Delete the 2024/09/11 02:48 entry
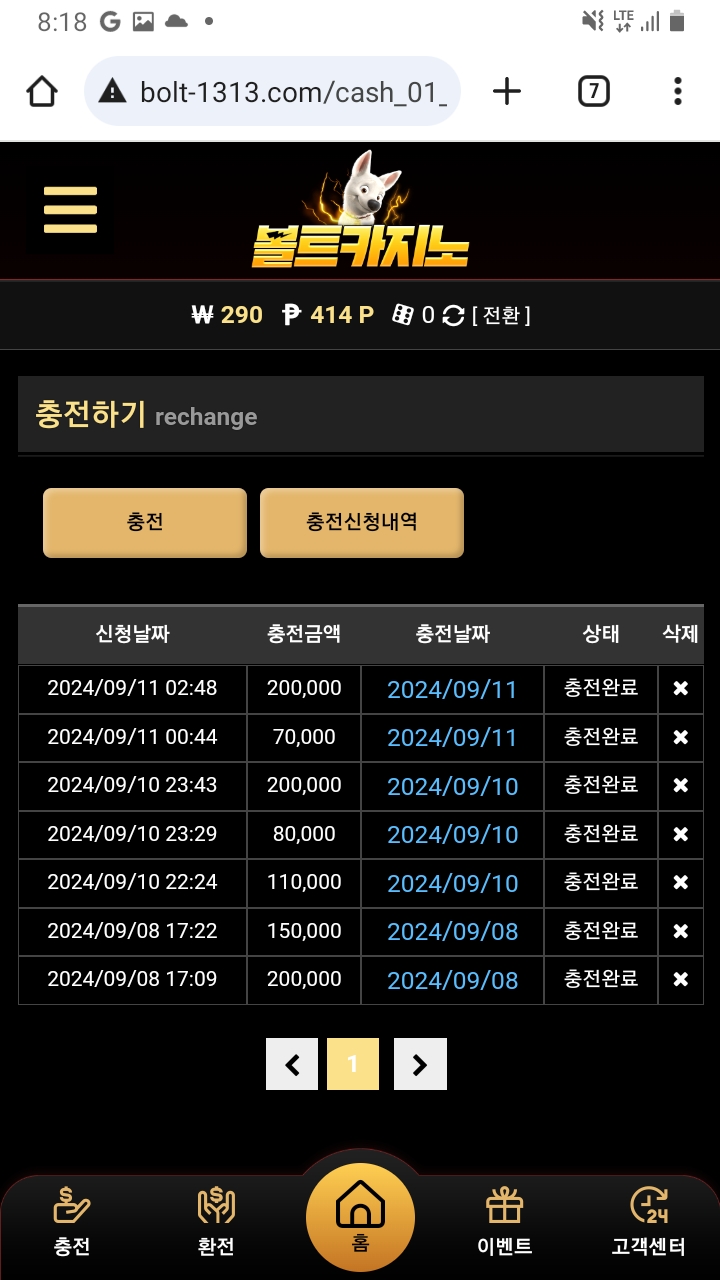 pyautogui.click(x=680, y=689)
